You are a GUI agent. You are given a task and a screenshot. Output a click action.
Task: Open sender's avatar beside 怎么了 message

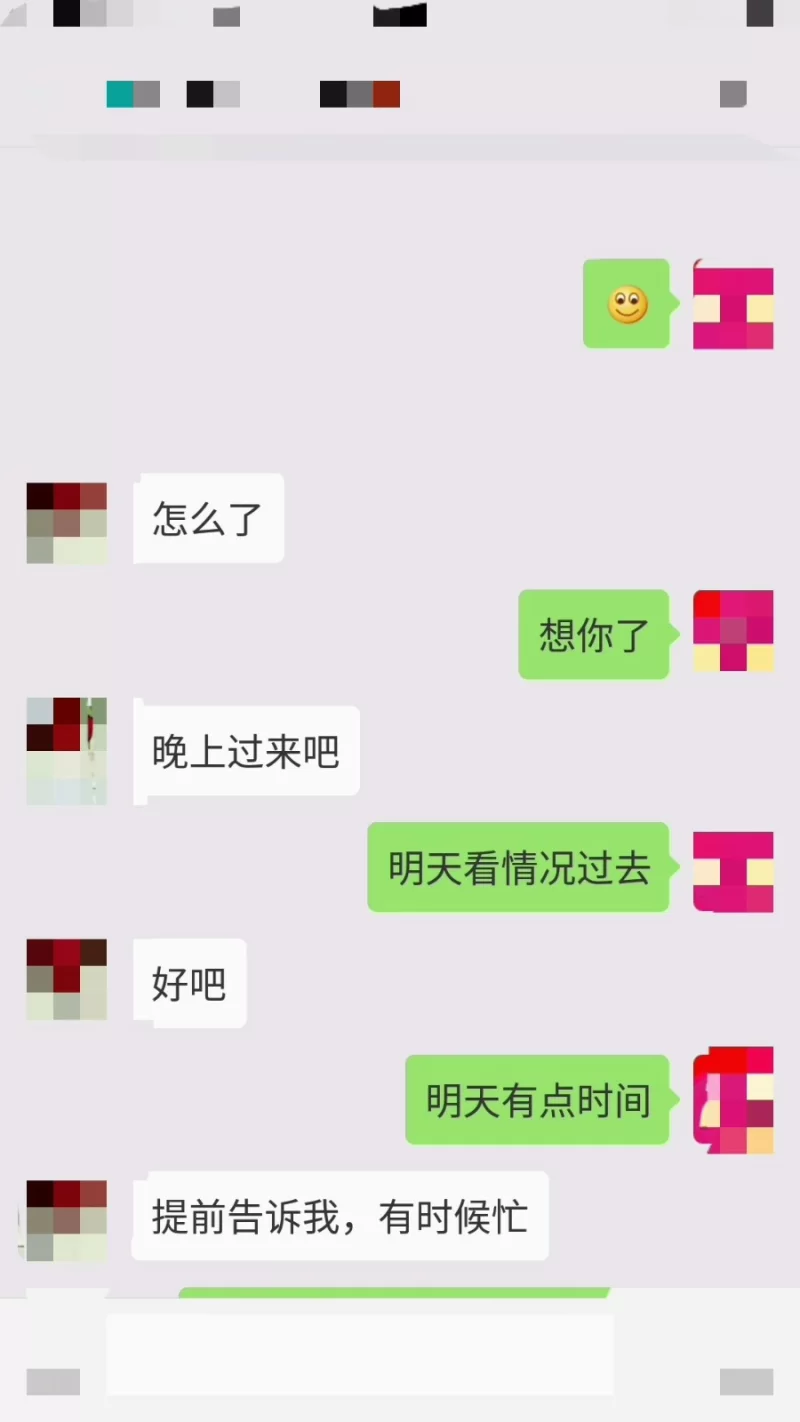coord(66,523)
